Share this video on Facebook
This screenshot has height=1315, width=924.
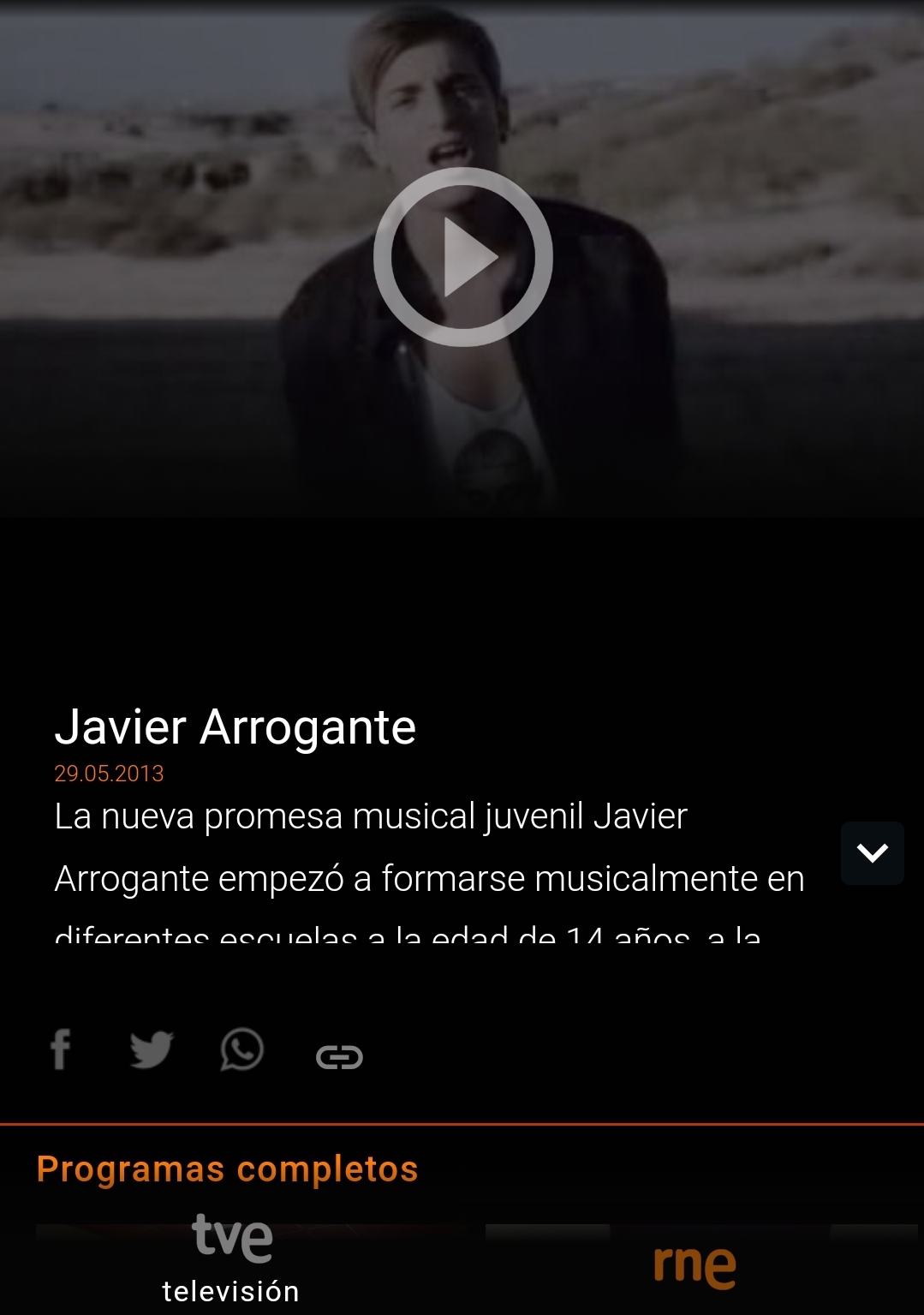[61, 1050]
